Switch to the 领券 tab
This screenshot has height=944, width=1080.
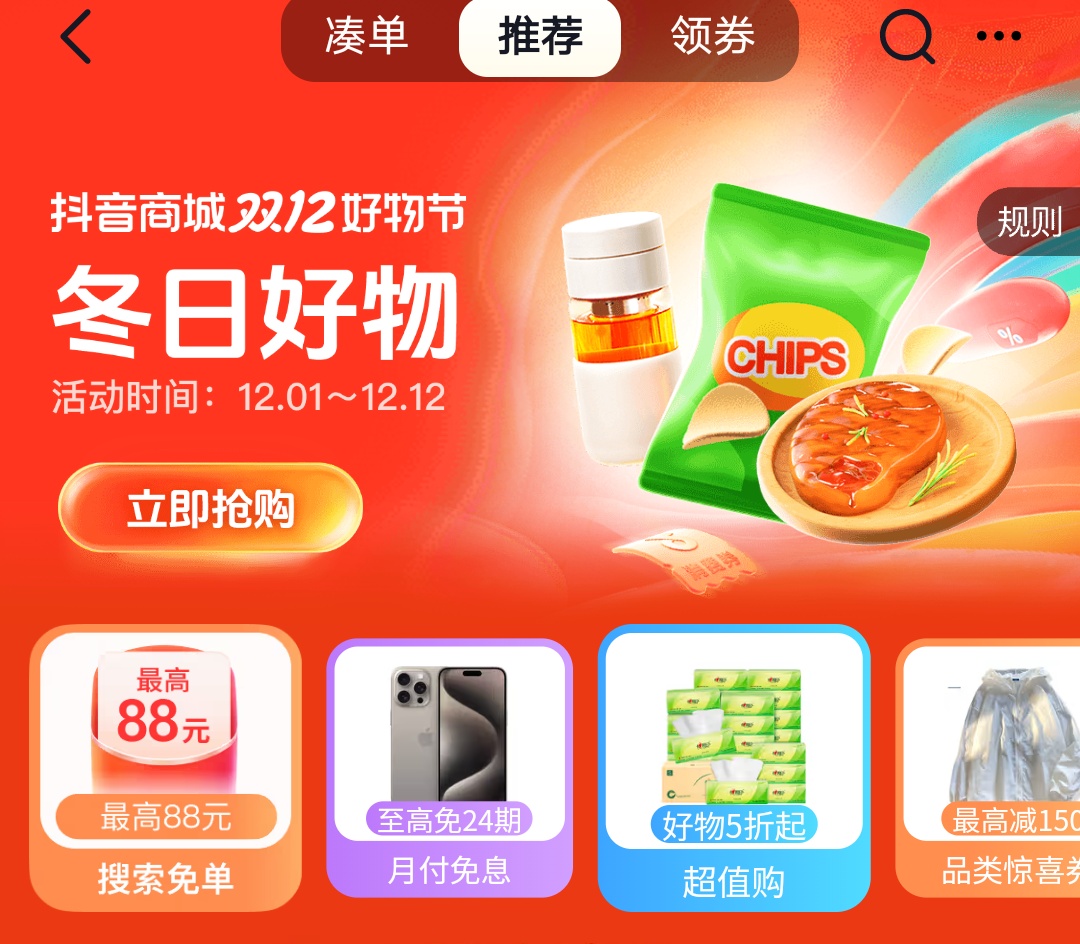click(x=713, y=38)
